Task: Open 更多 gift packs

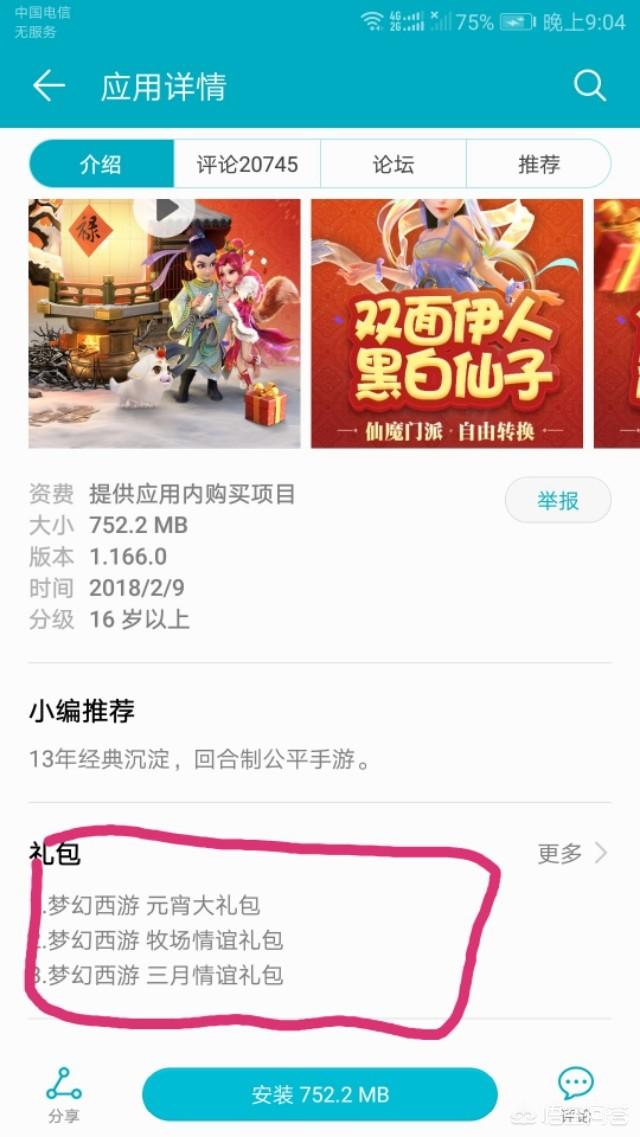Action: pos(573,853)
